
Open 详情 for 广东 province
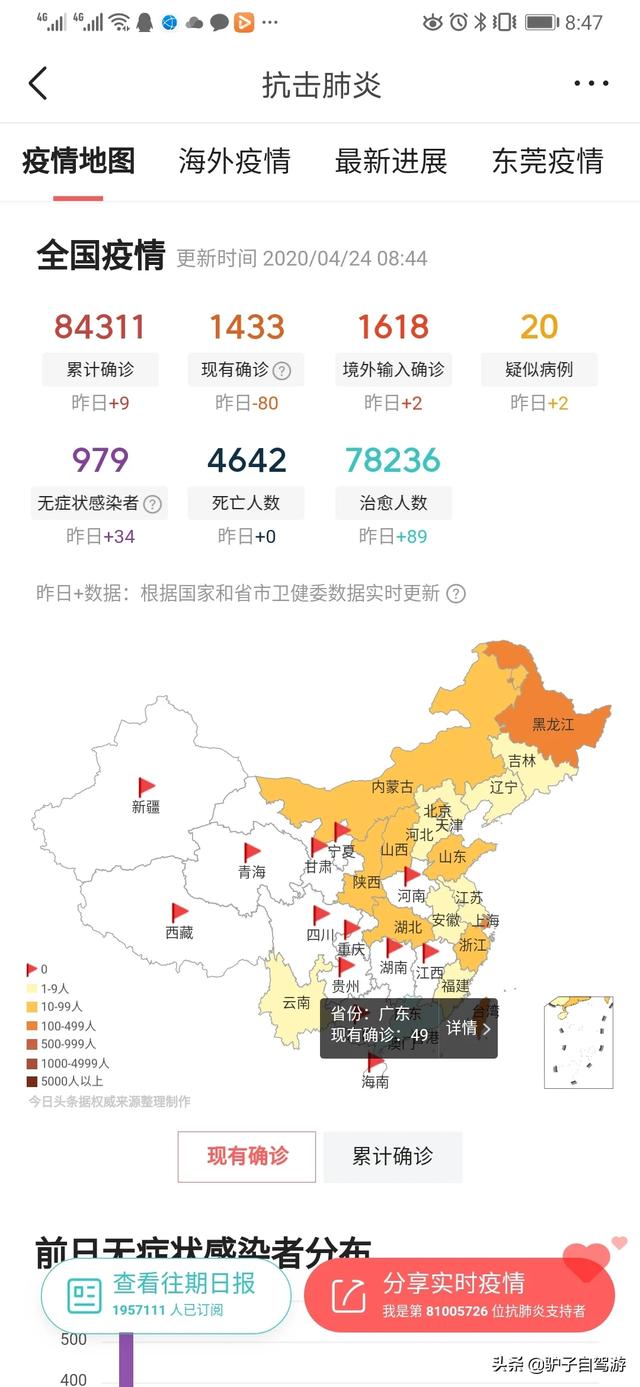pyautogui.click(x=468, y=1028)
